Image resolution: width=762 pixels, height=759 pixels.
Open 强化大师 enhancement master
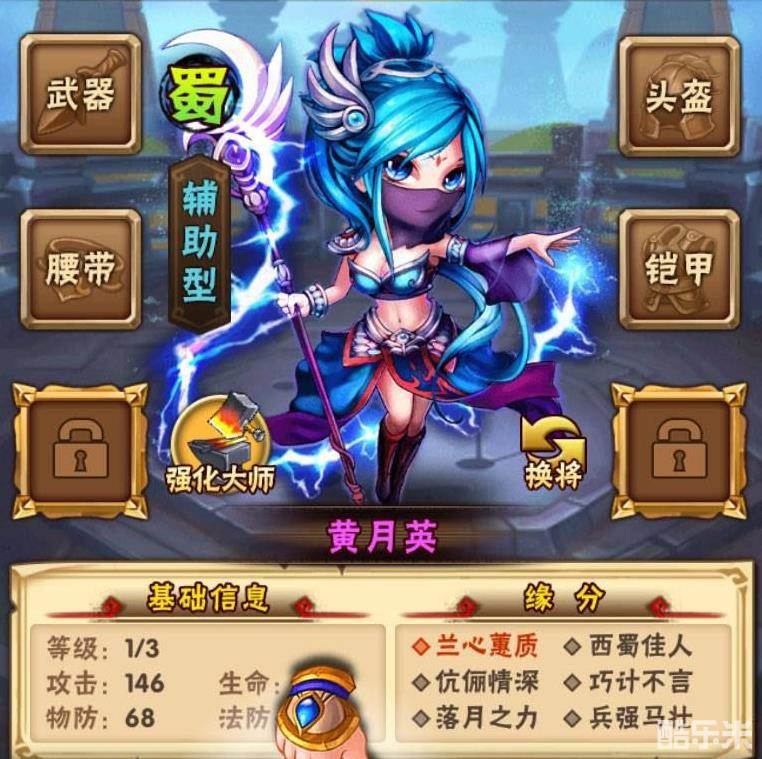tap(219, 445)
